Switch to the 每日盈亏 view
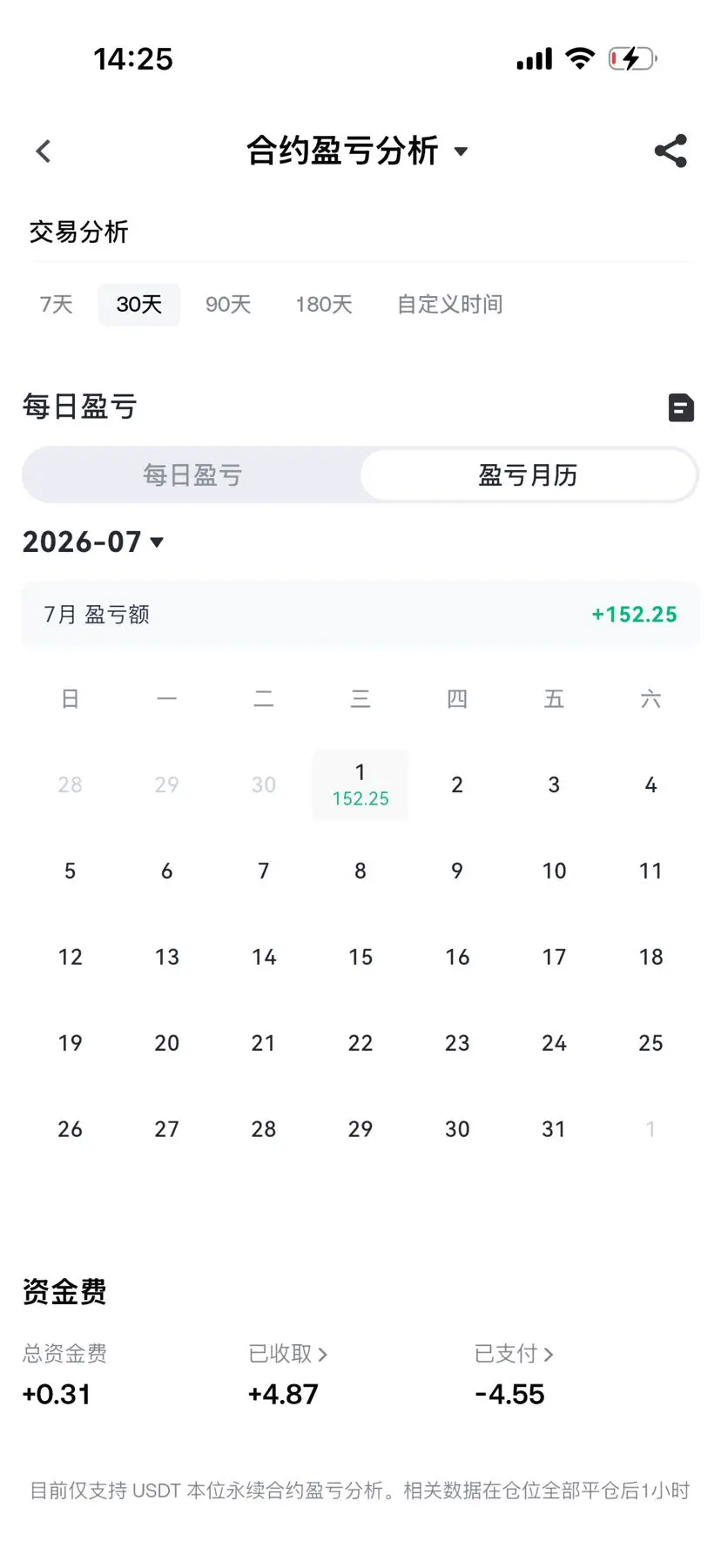Image resolution: width=721 pixels, height=1568 pixels. (x=192, y=475)
